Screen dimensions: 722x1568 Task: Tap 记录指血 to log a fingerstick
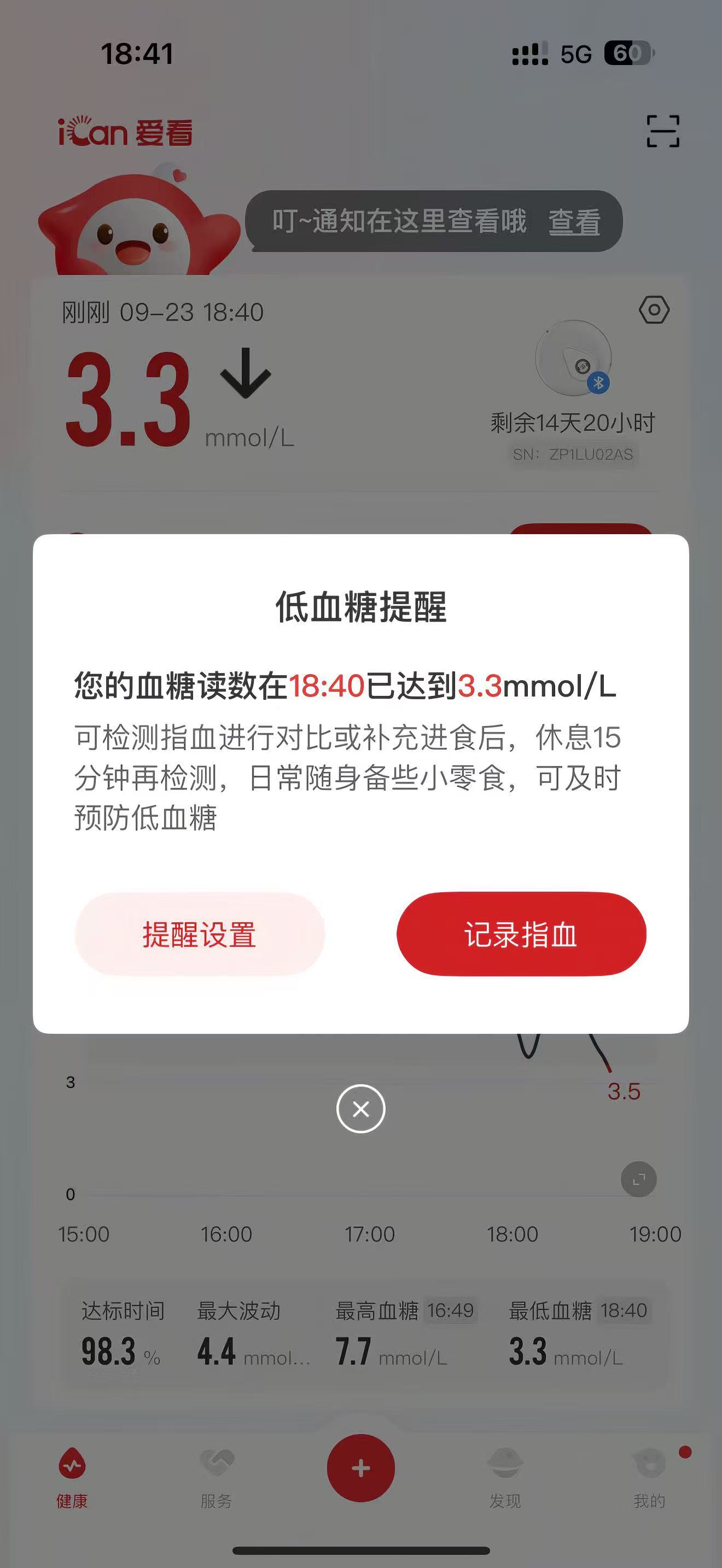(521, 934)
